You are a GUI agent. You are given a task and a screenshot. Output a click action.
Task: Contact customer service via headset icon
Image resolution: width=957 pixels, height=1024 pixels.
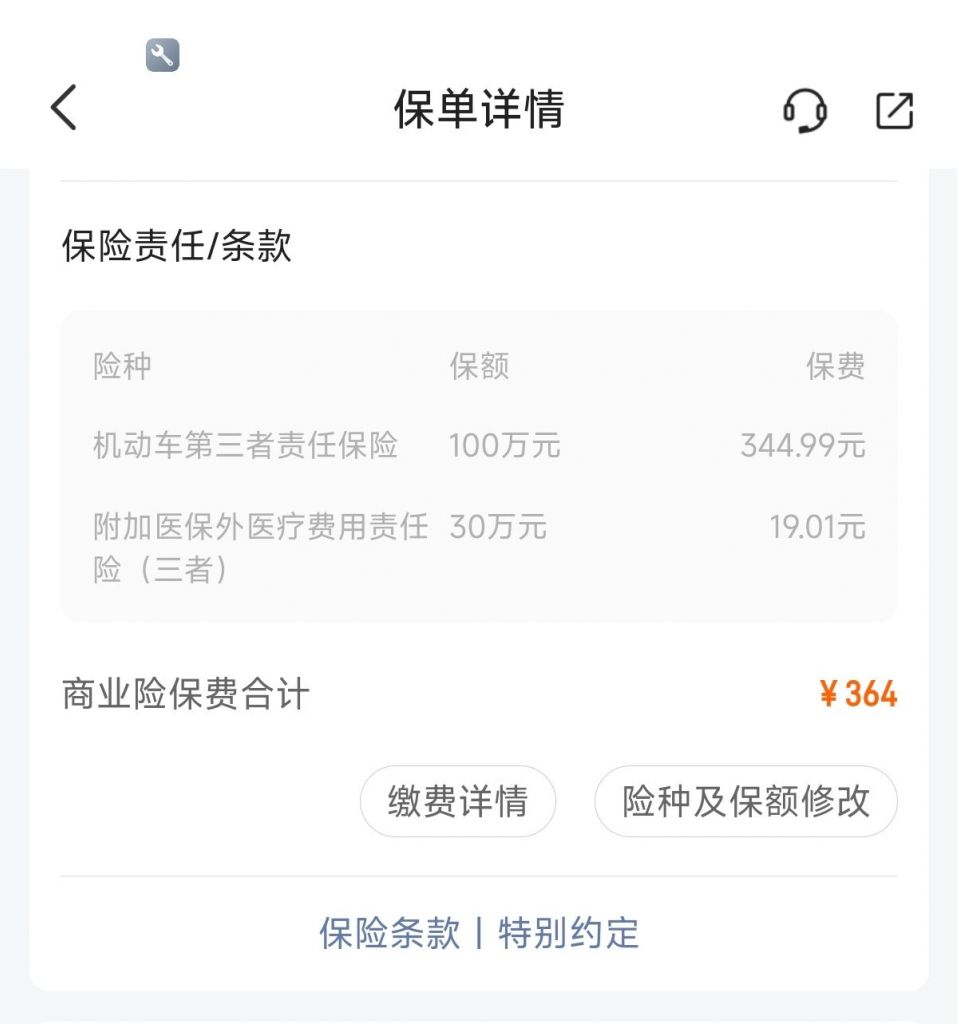[804, 109]
